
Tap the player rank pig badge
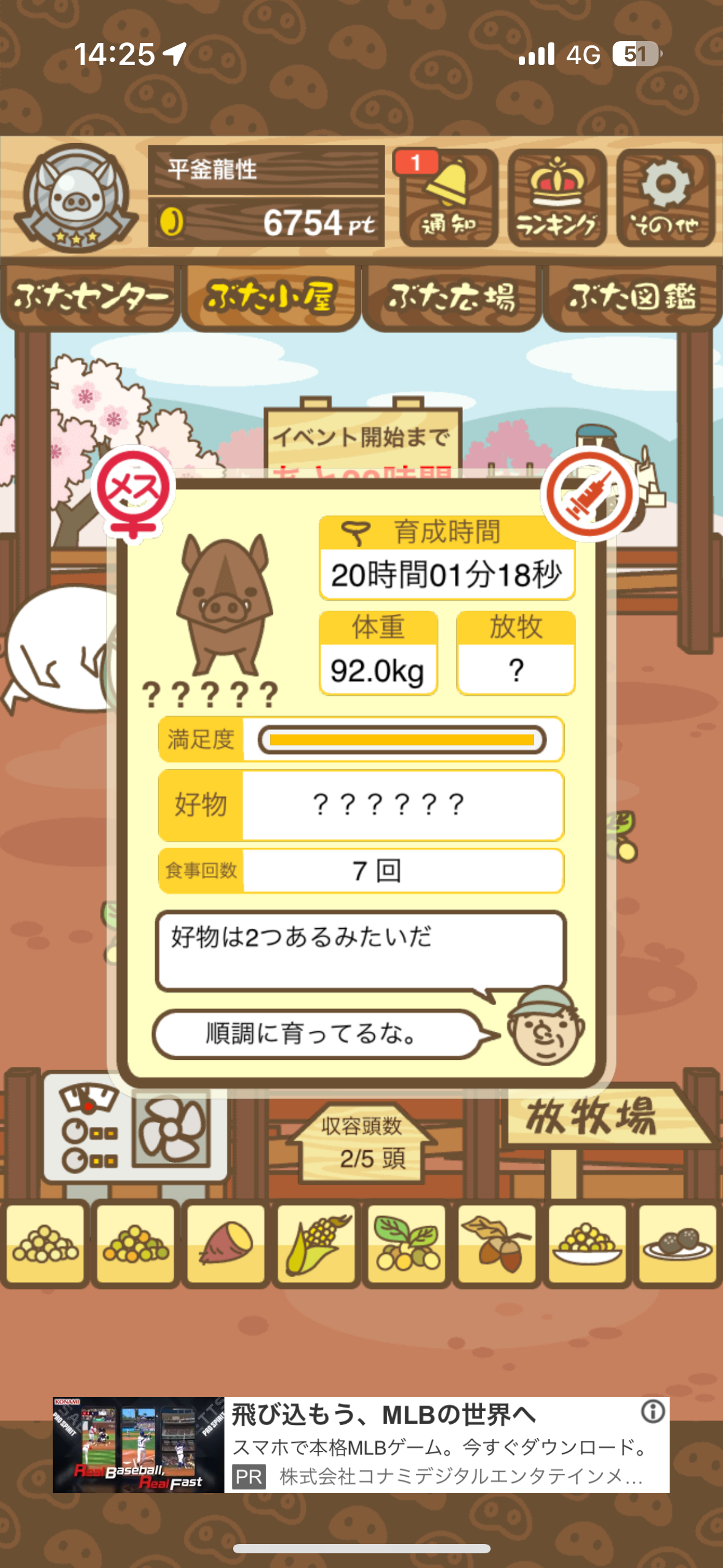pos(76,198)
